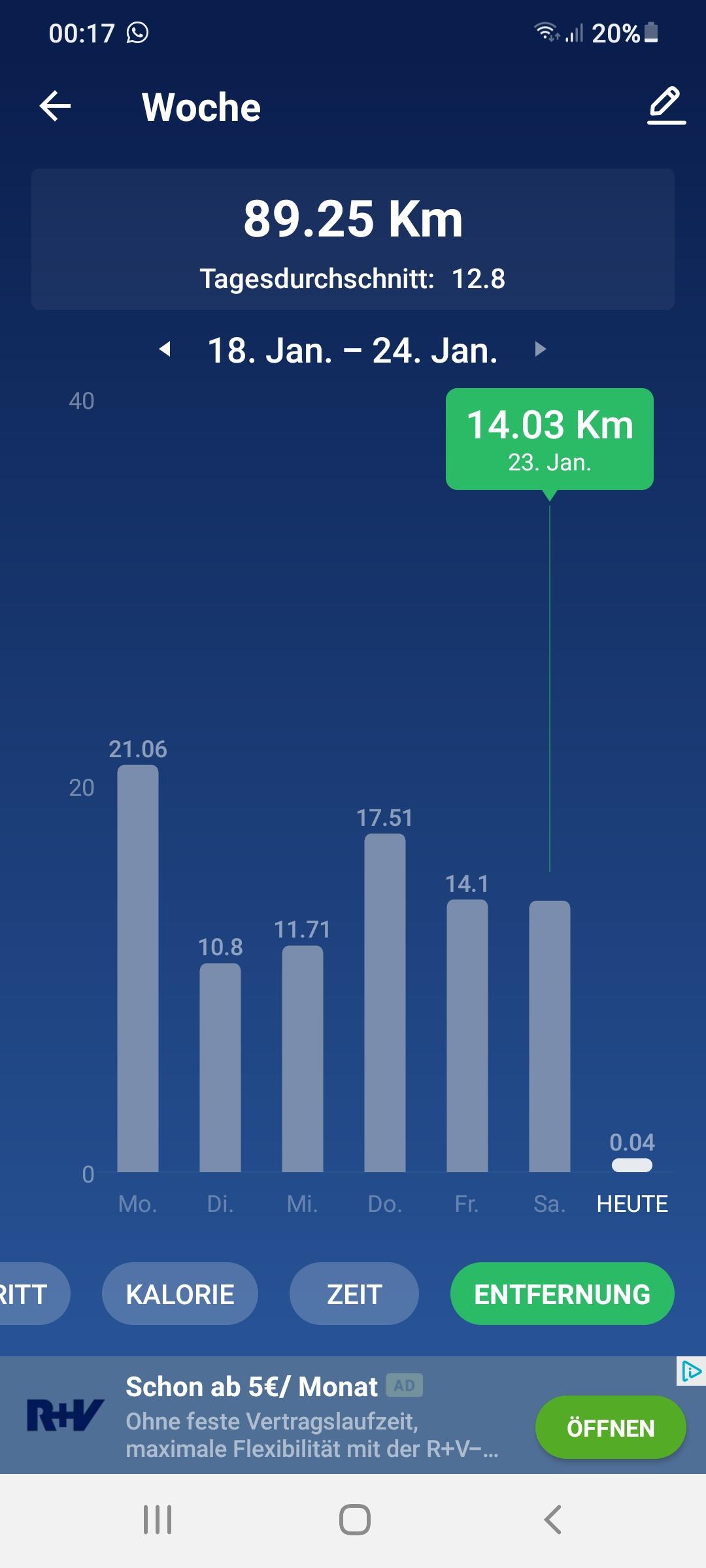Open the edit pencil icon
Screen dimensions: 706x1568
point(666,105)
